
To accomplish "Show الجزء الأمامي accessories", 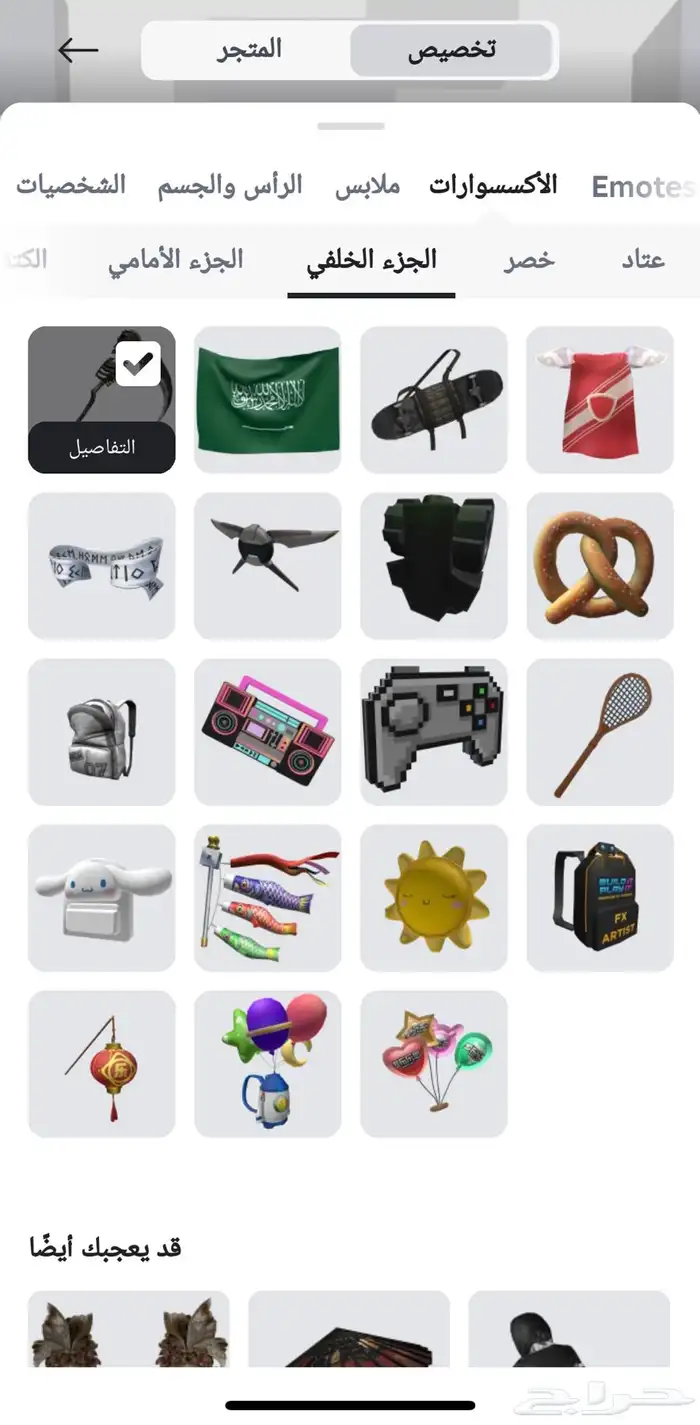I will pyautogui.click(x=176, y=260).
